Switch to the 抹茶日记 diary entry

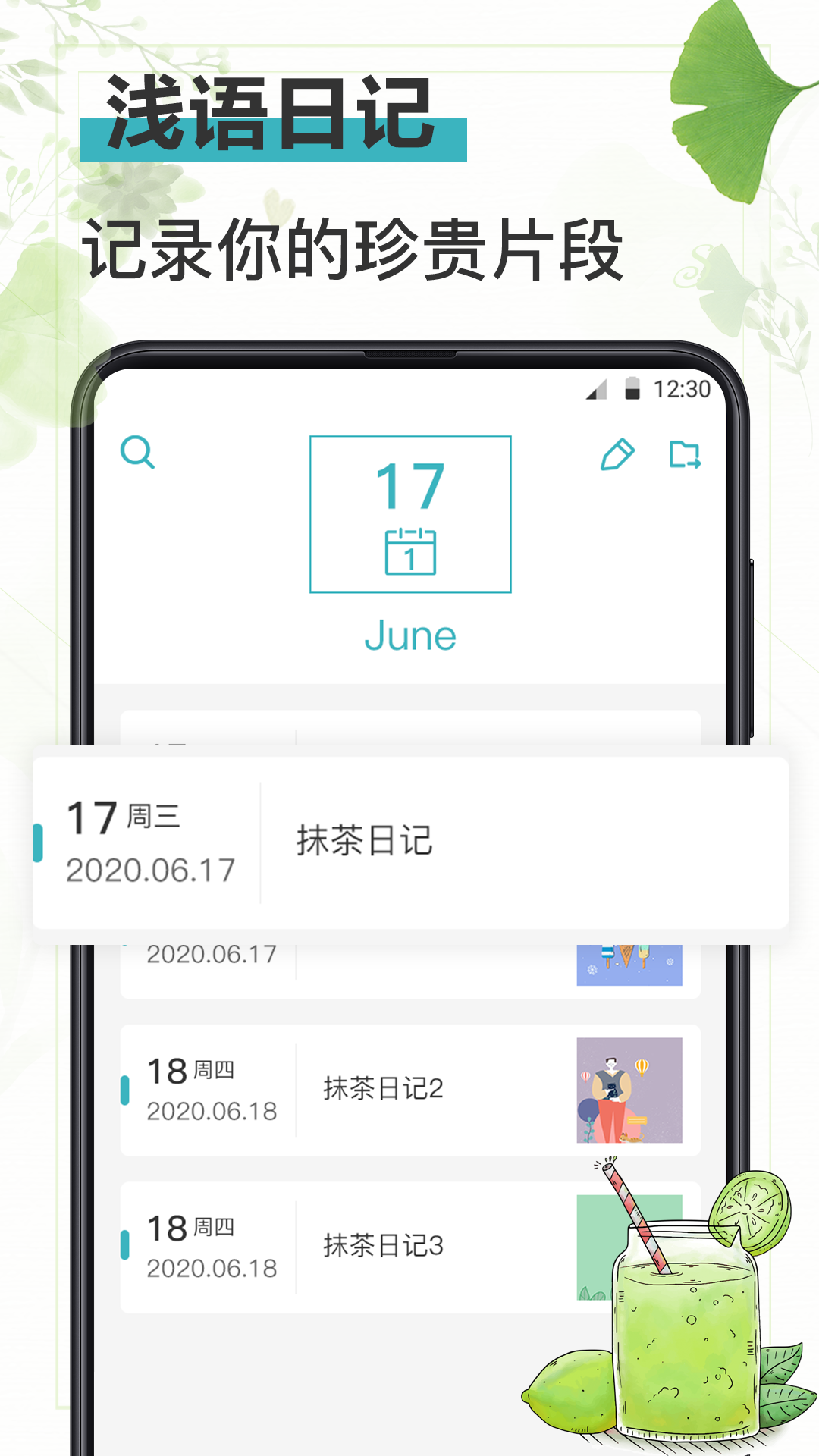[x=364, y=842]
